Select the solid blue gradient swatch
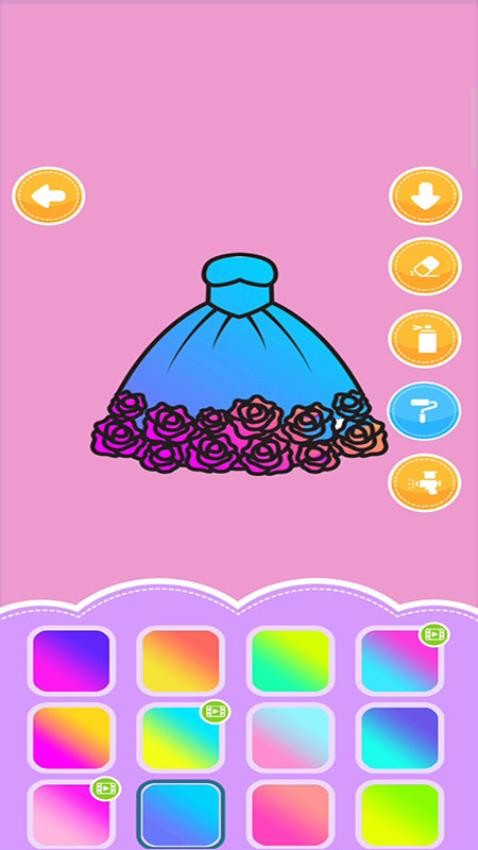 click(x=180, y=815)
